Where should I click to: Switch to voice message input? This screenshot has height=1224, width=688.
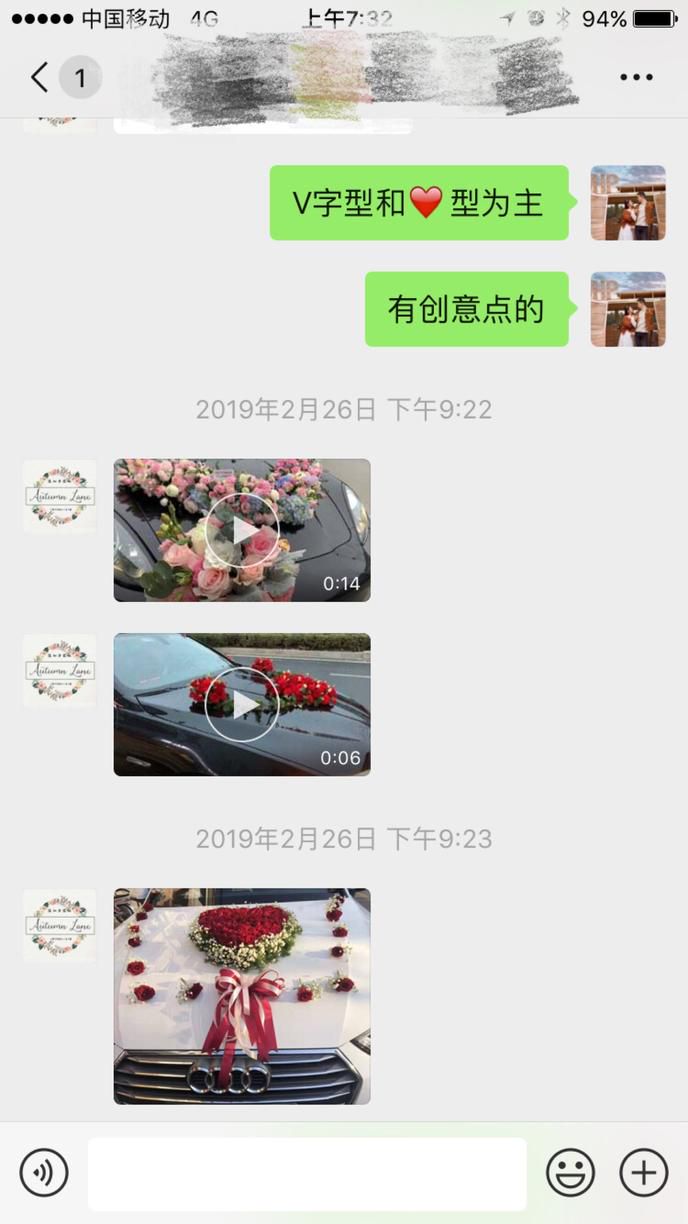[44, 1172]
